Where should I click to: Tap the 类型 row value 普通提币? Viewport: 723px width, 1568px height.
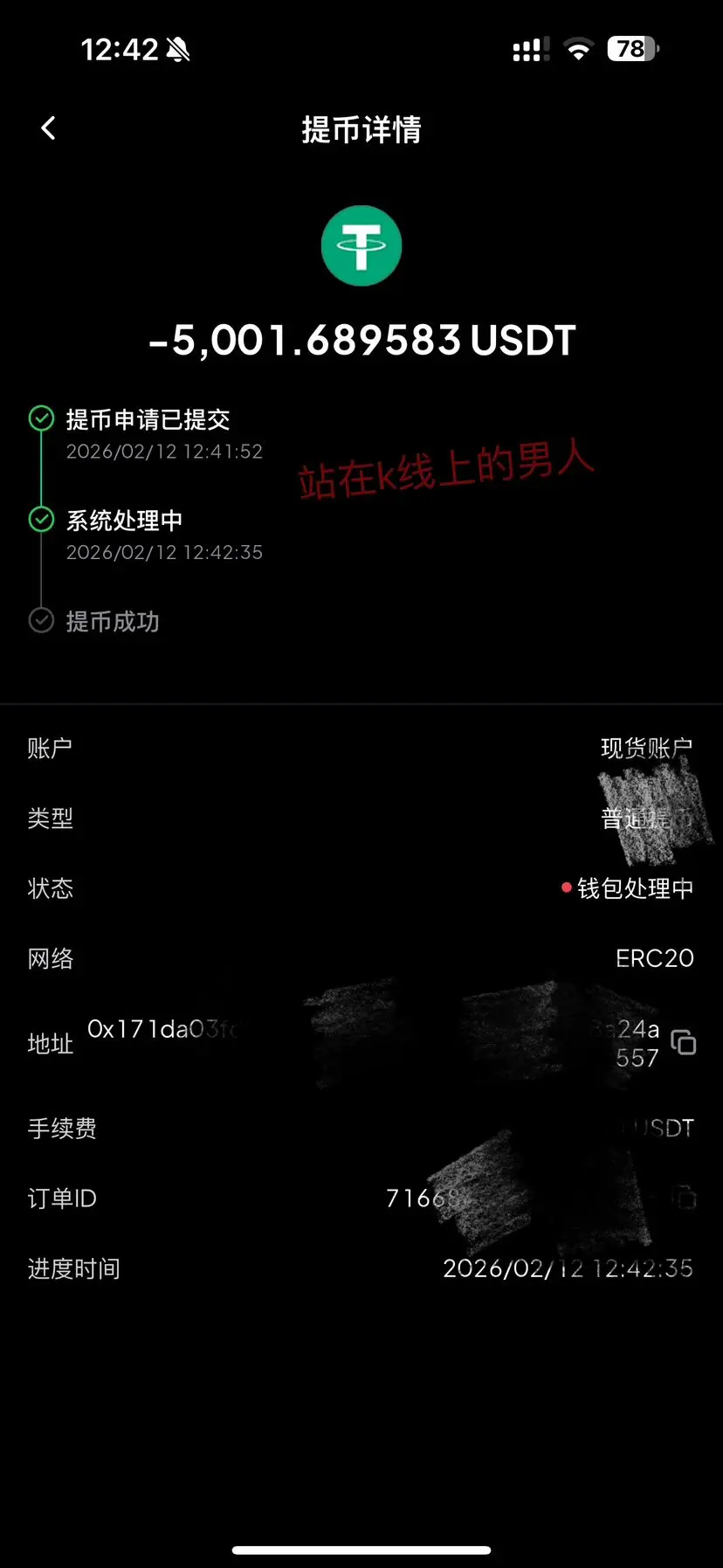(x=646, y=818)
